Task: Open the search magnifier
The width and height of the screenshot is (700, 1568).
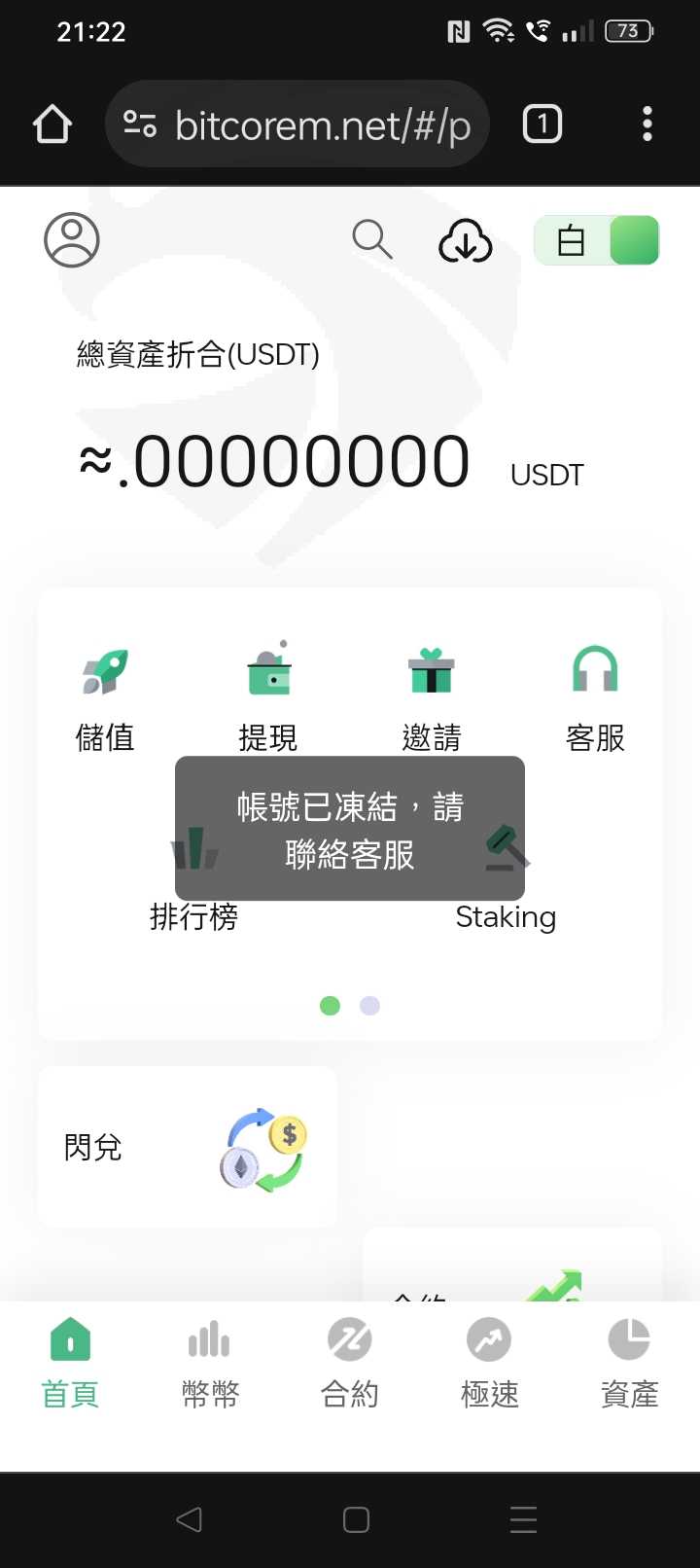Action: click(x=372, y=239)
